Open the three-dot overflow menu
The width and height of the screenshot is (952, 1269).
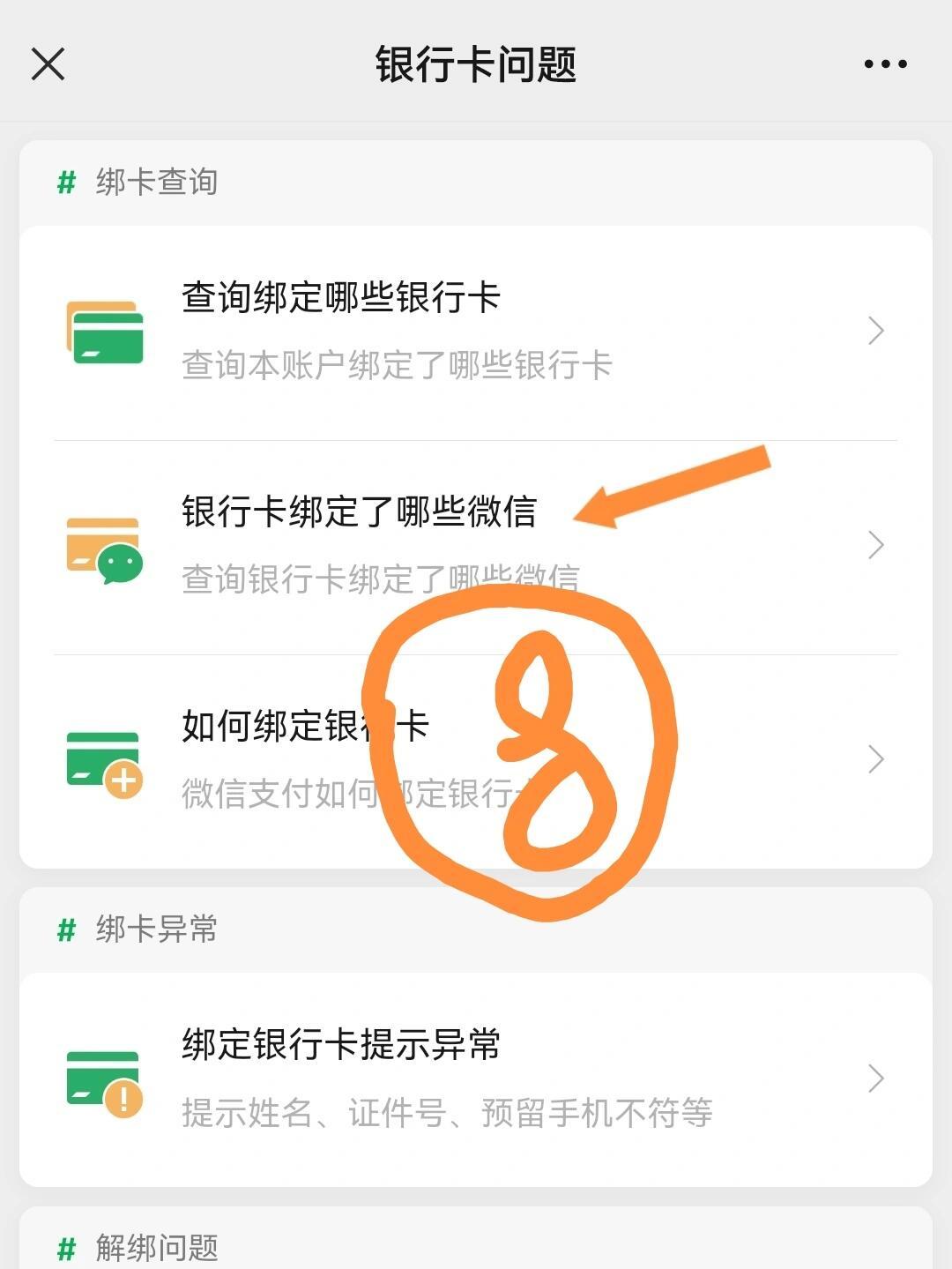click(x=885, y=64)
